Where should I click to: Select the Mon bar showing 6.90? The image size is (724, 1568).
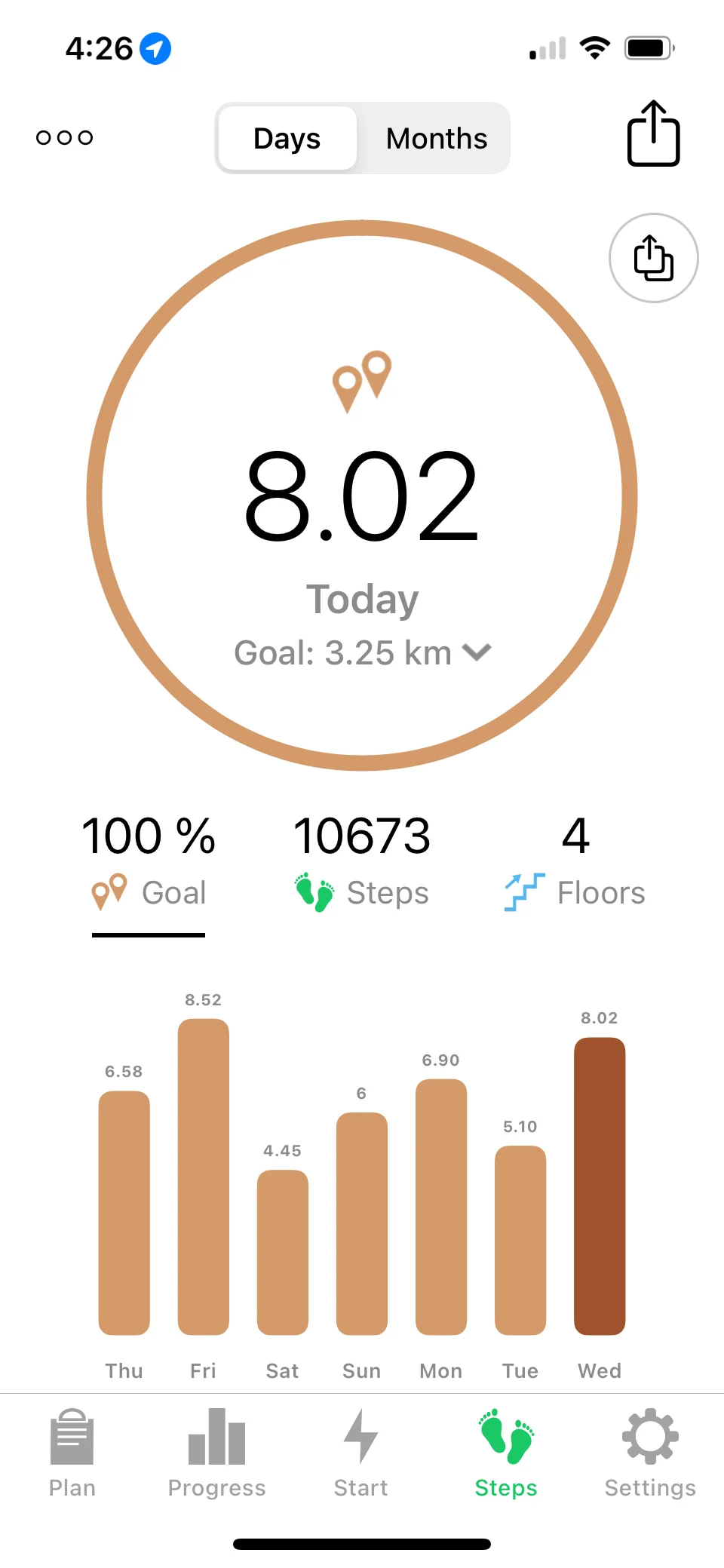click(441, 1207)
